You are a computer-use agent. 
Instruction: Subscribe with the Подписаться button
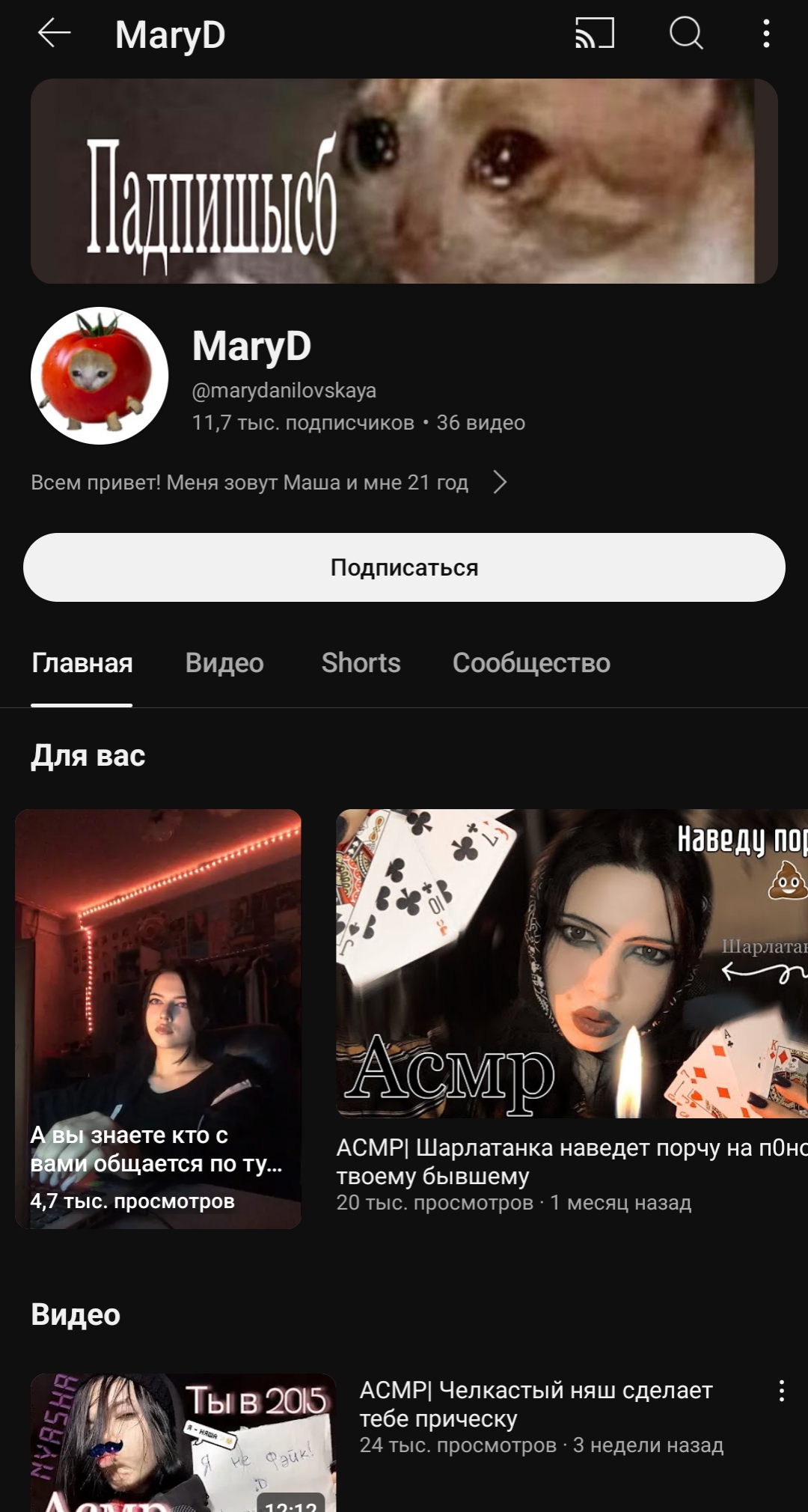pos(404,567)
